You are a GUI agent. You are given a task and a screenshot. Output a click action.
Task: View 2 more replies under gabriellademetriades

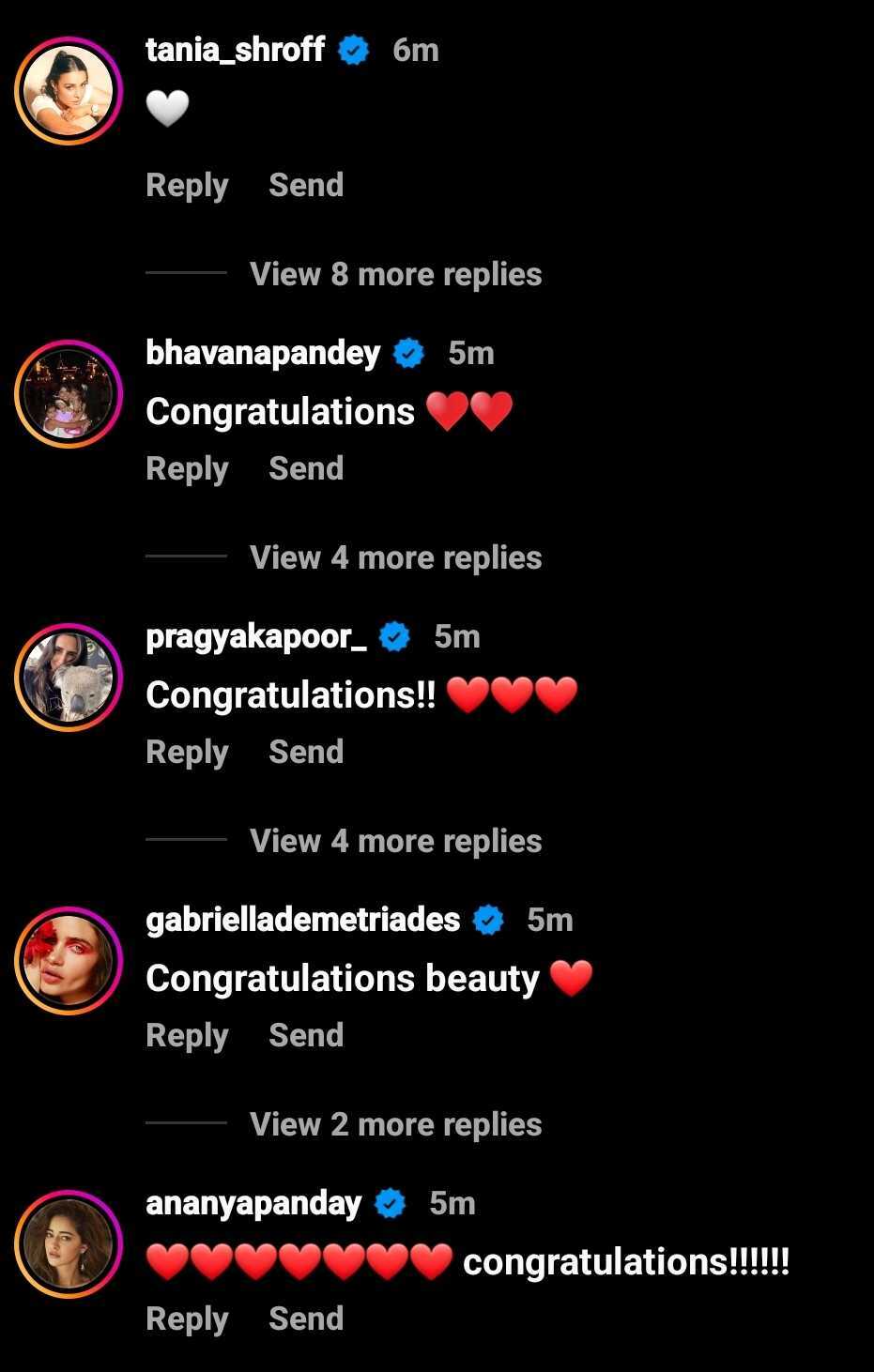[x=395, y=1124]
